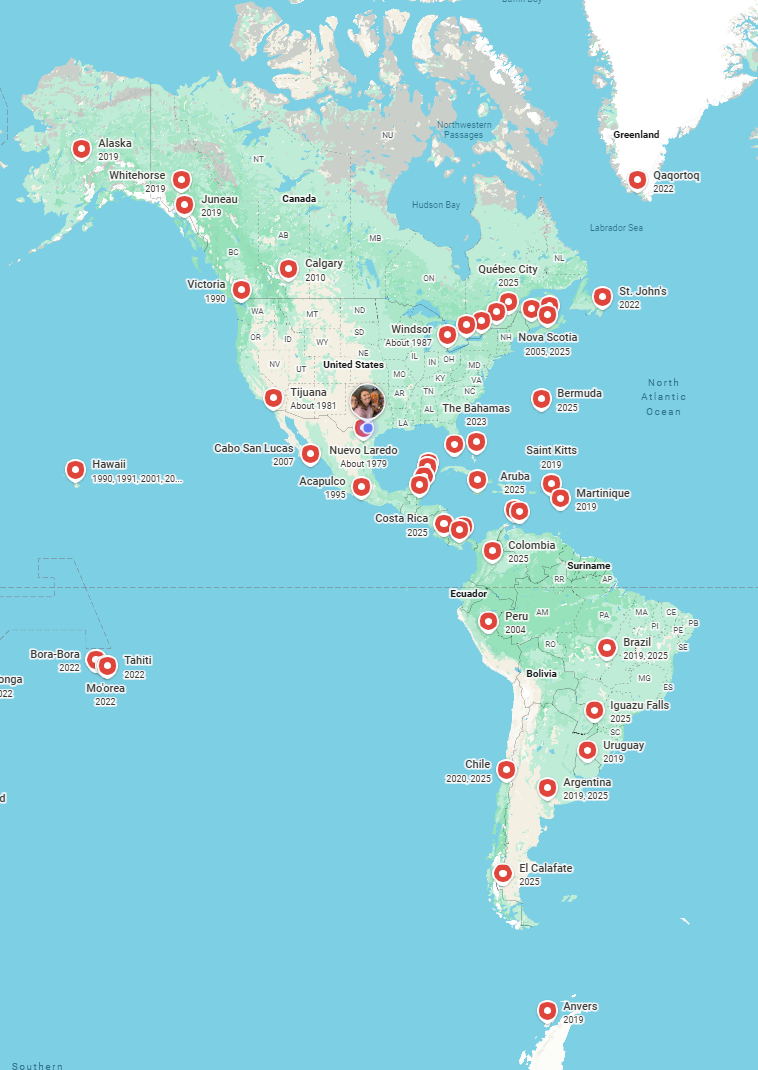This screenshot has height=1070, width=758.
Task: Open the profile photo location marker
Action: pos(367,402)
